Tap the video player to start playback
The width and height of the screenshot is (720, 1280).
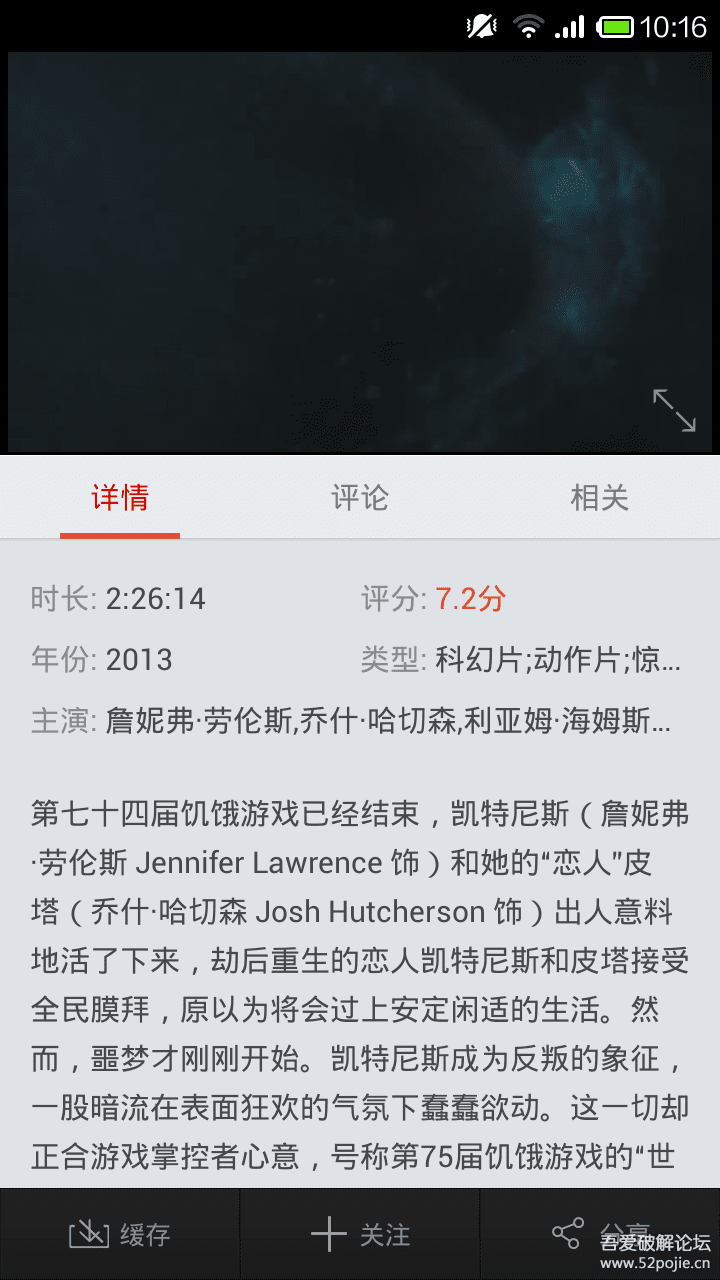click(x=360, y=250)
